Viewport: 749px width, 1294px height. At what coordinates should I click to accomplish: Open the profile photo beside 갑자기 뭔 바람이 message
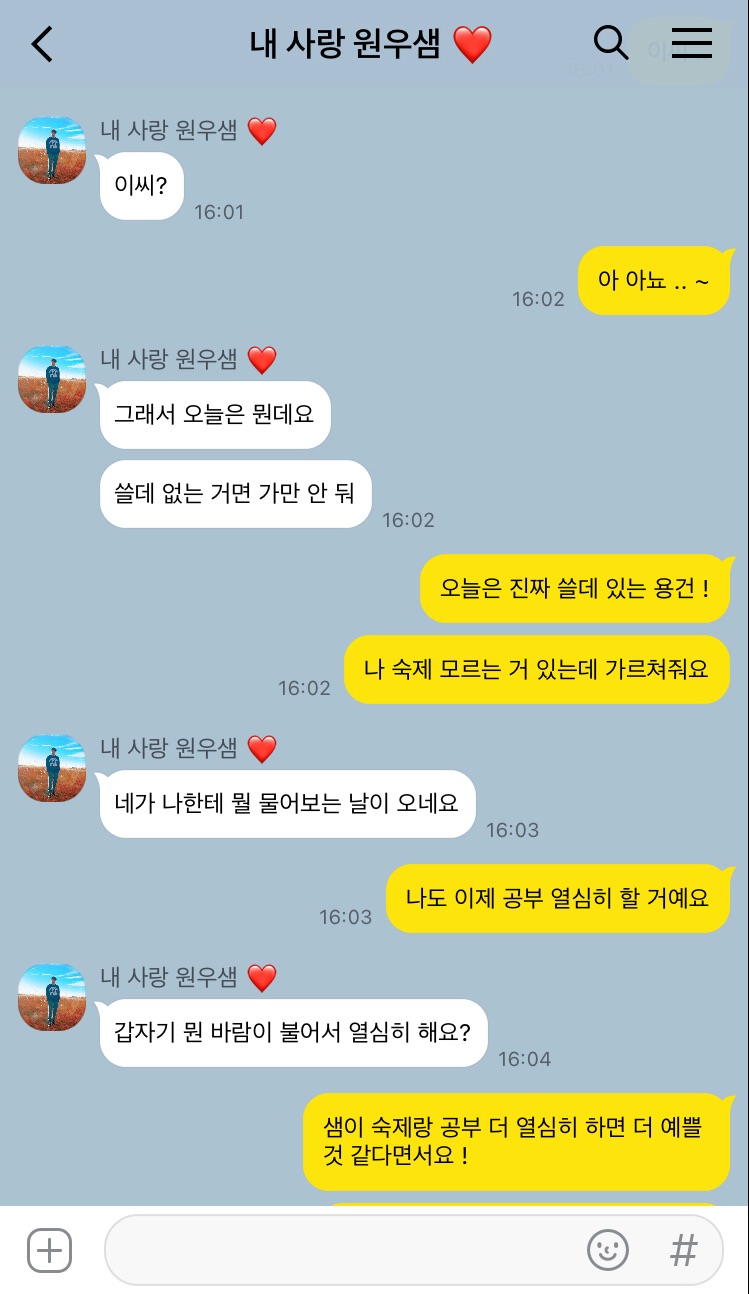click(x=51, y=997)
